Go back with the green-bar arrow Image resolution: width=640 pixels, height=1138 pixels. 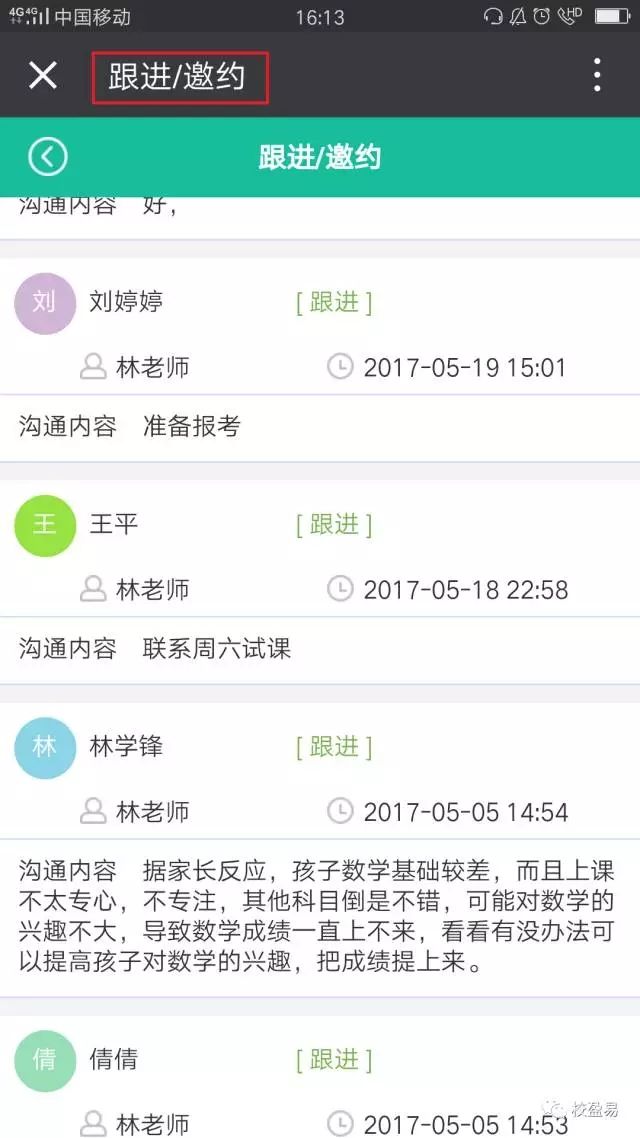[47, 157]
